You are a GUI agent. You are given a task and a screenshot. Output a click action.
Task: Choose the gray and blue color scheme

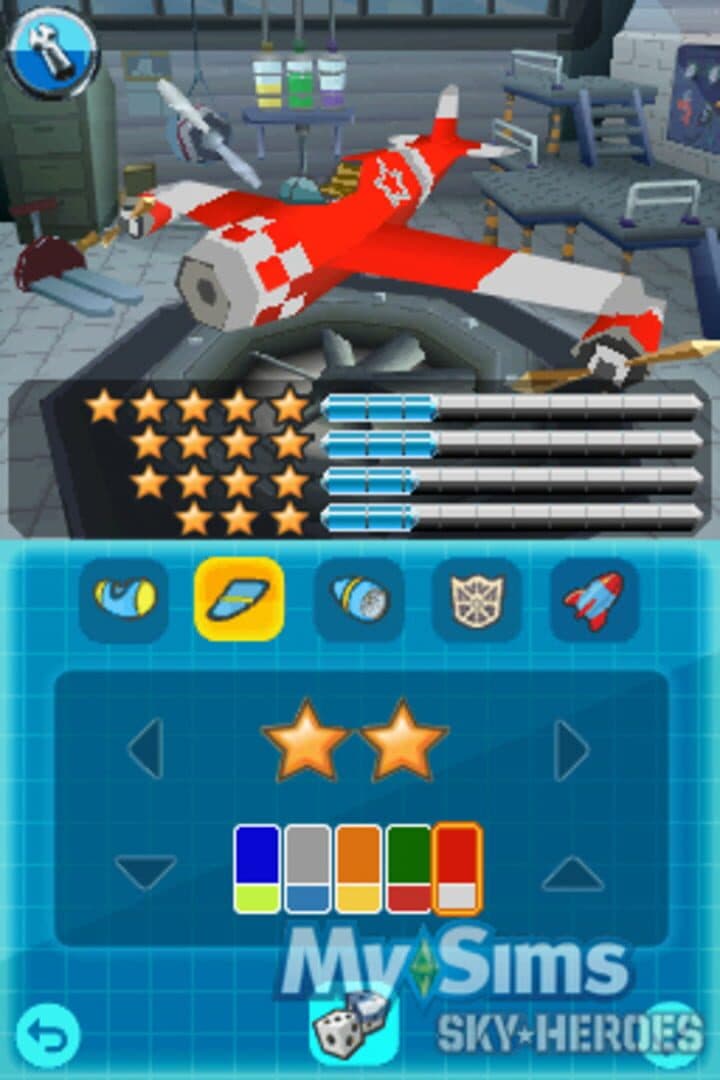click(307, 868)
